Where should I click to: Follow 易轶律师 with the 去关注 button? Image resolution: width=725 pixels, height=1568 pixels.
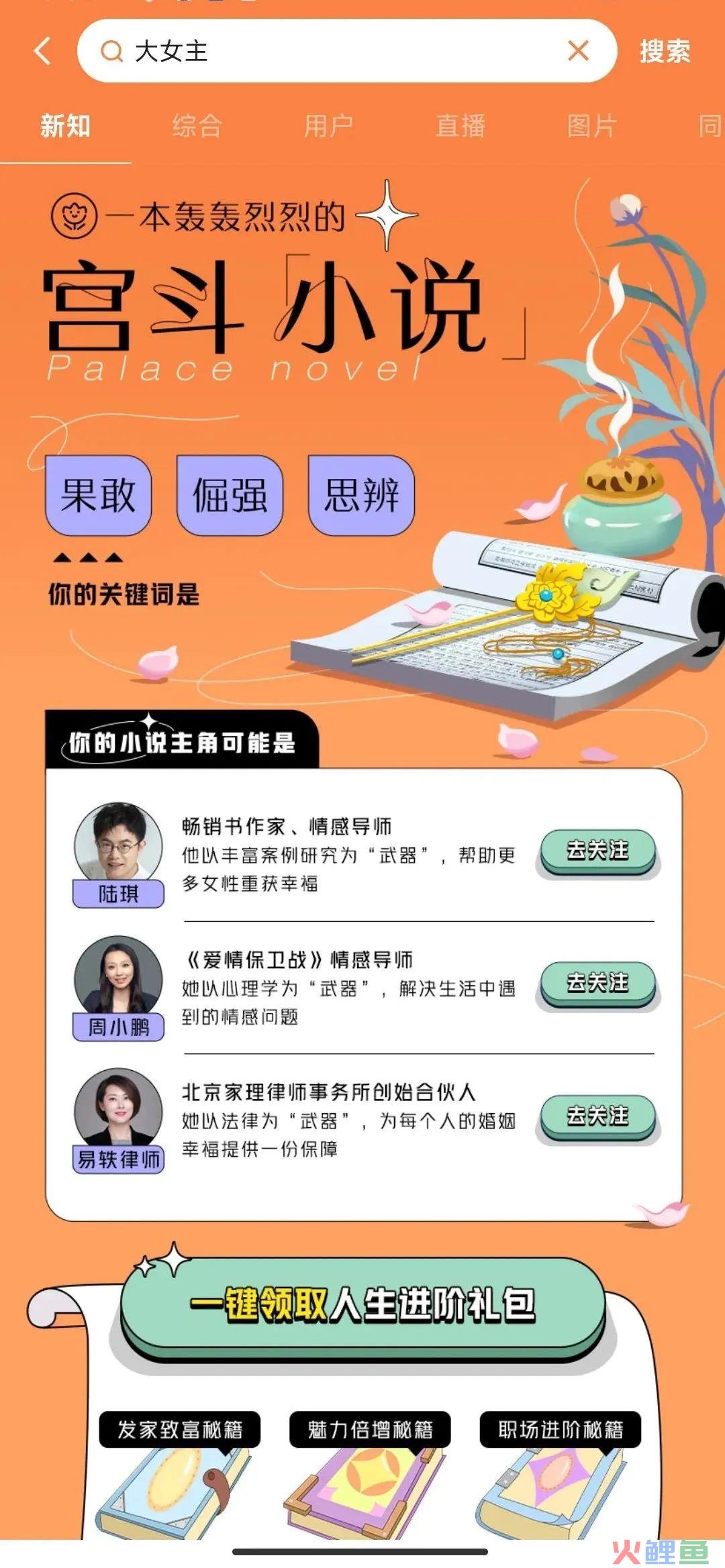coord(597,1116)
